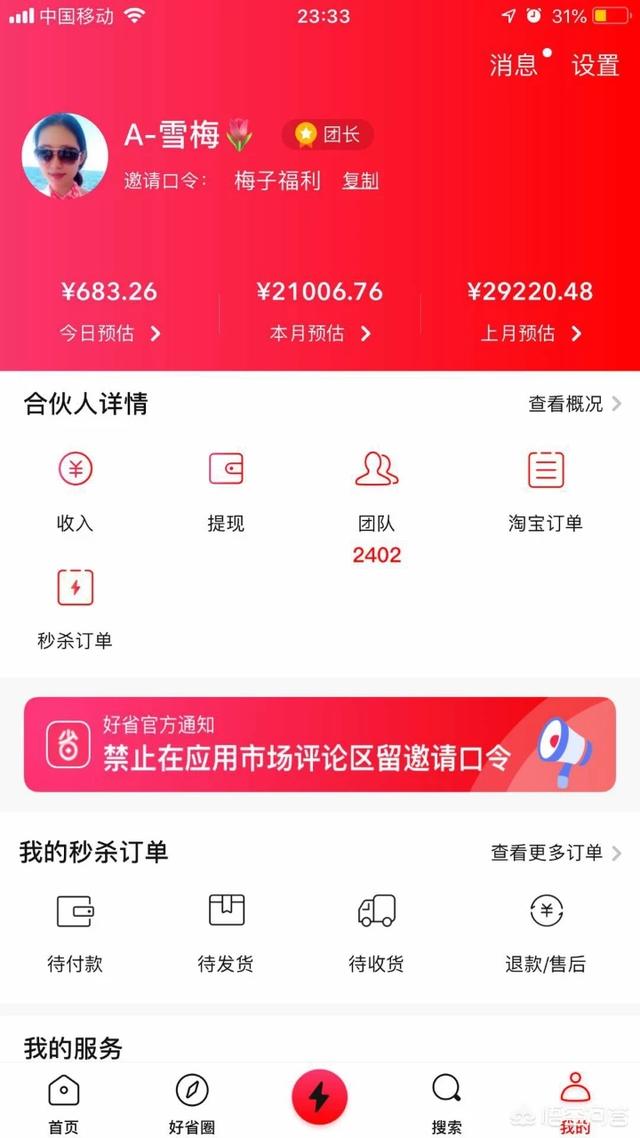640x1138 pixels.
Task: Open 待发货 orders
Action: [x=226, y=932]
